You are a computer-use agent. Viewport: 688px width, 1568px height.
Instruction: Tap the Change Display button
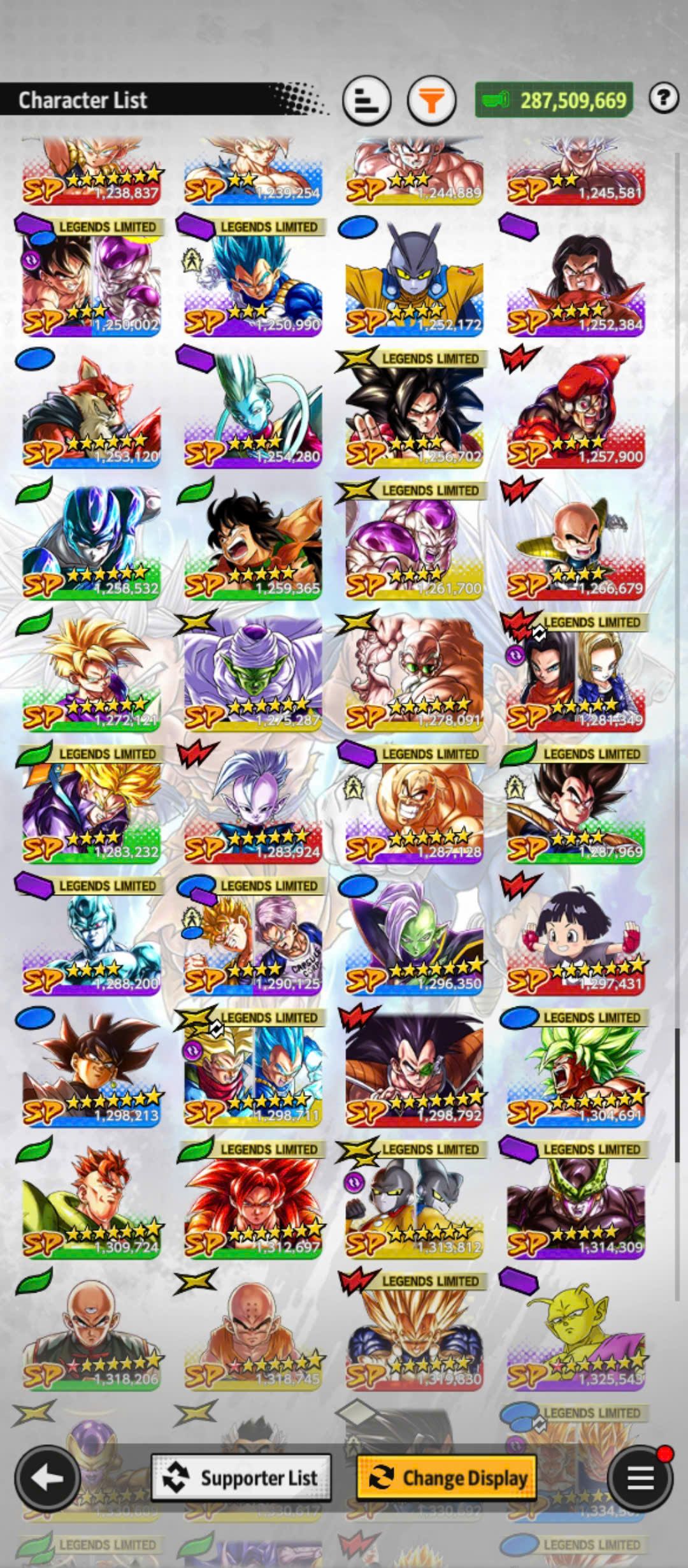[x=446, y=1477]
